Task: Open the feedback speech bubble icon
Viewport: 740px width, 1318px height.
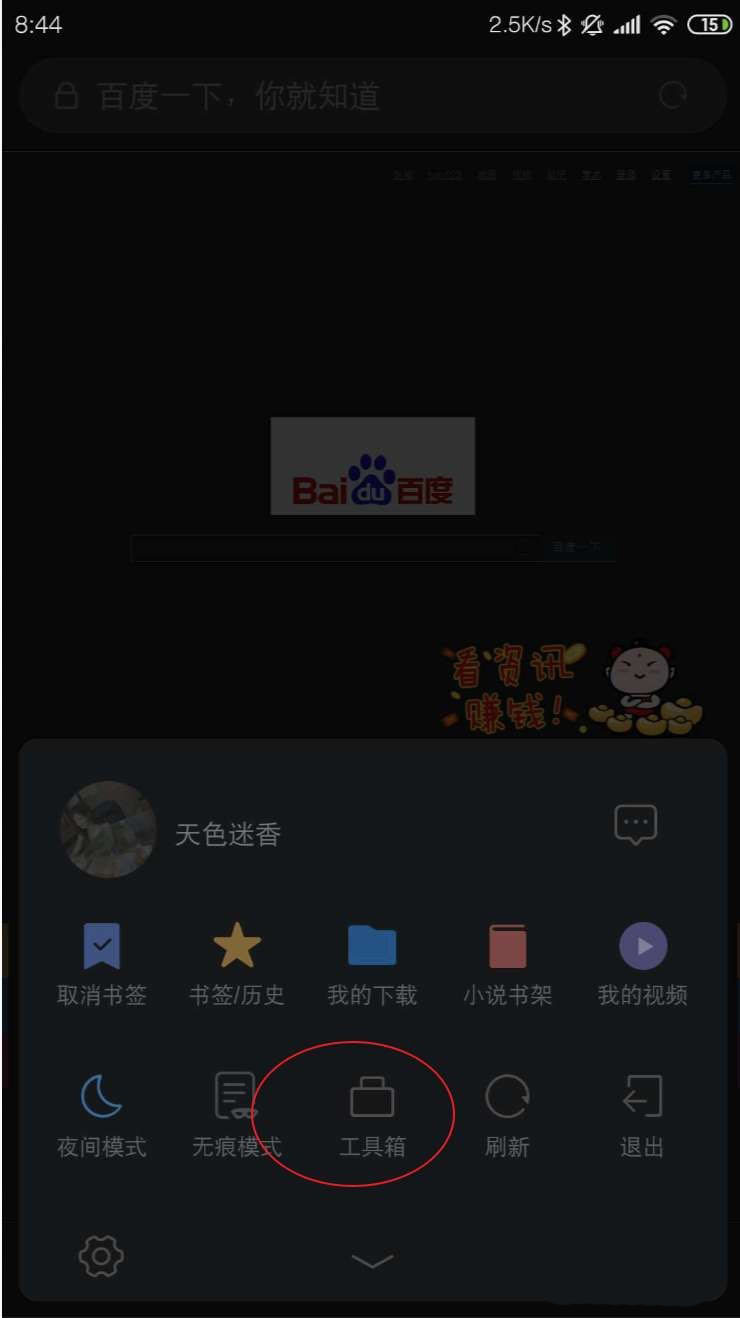Action: pyautogui.click(x=637, y=825)
